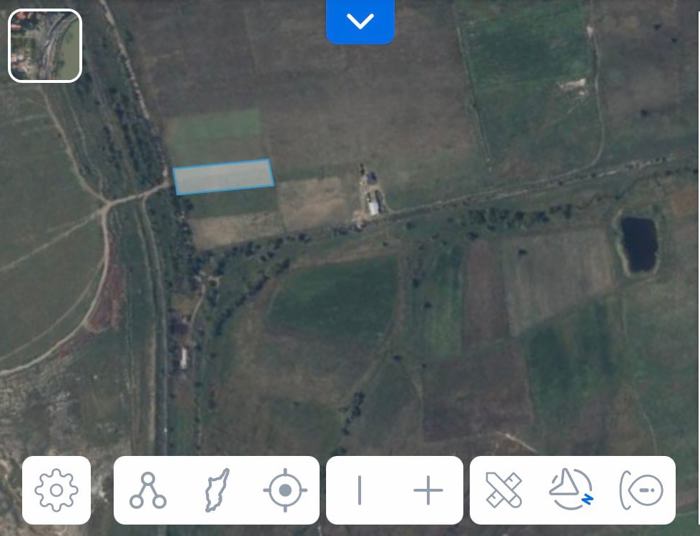Expand the top dropdown chevron panel
Image resolution: width=700 pixels, height=536 pixels.
pos(360,21)
